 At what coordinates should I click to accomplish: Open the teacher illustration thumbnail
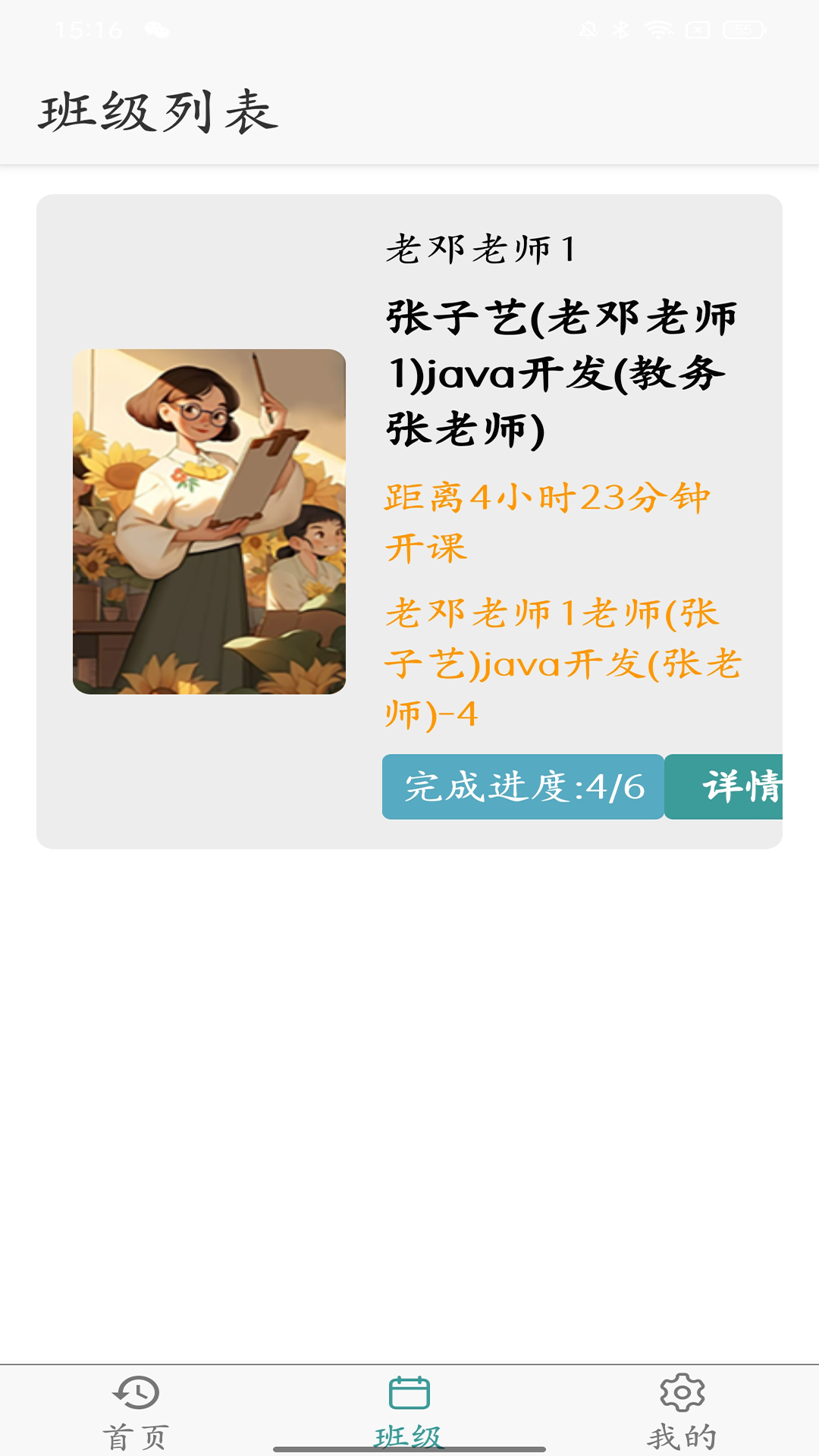210,519
